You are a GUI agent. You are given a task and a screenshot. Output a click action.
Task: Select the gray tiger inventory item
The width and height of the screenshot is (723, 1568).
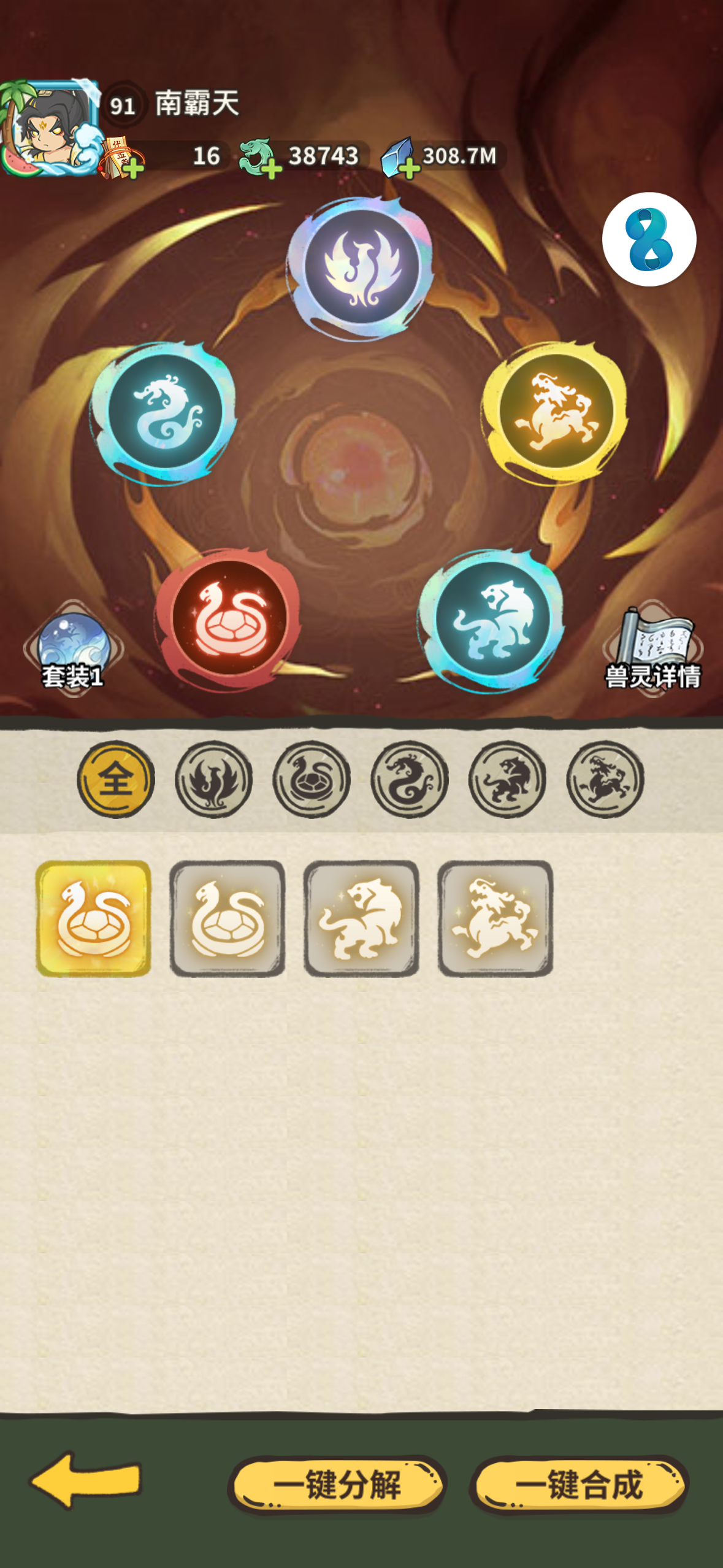tap(361, 918)
